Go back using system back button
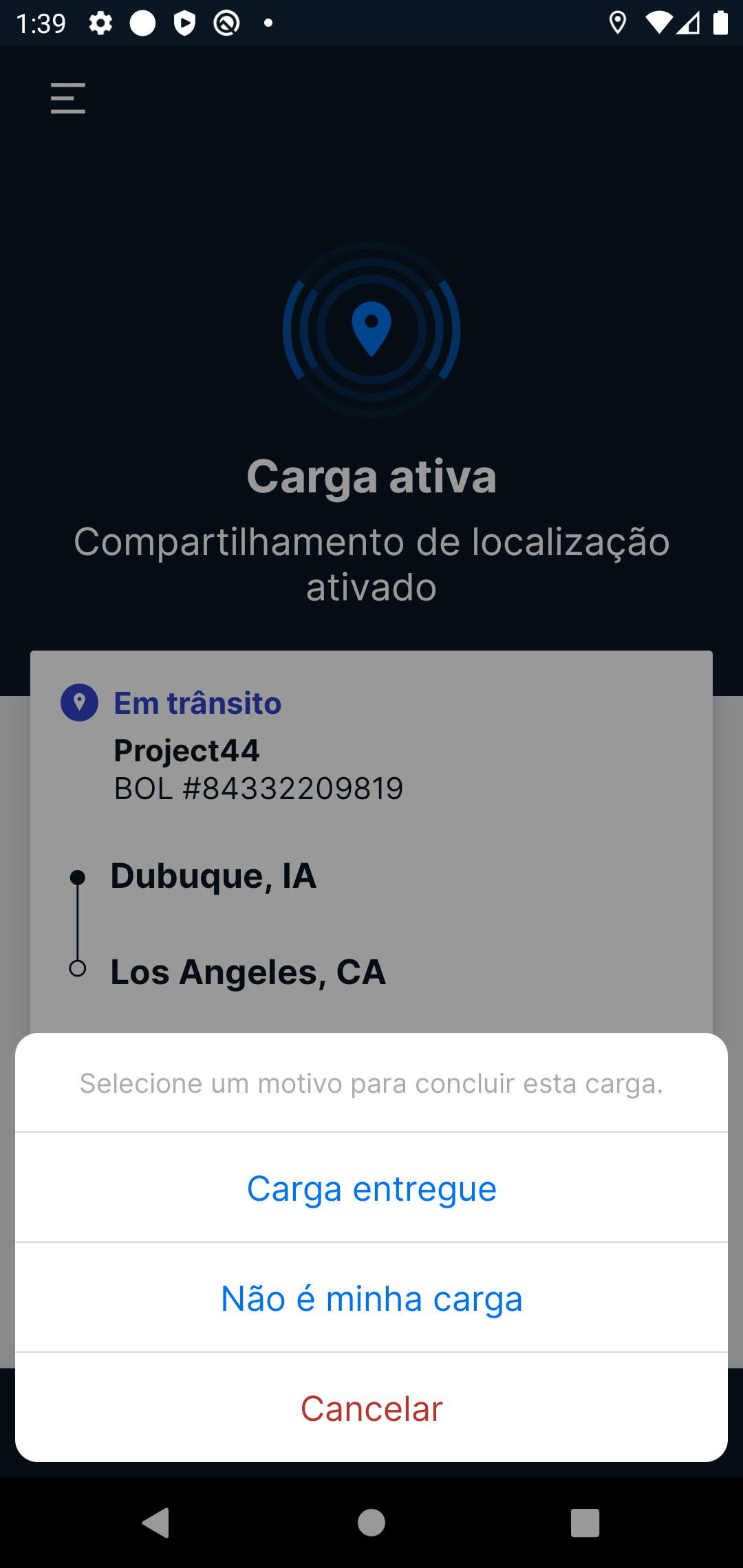743x1568 pixels. tap(156, 1523)
